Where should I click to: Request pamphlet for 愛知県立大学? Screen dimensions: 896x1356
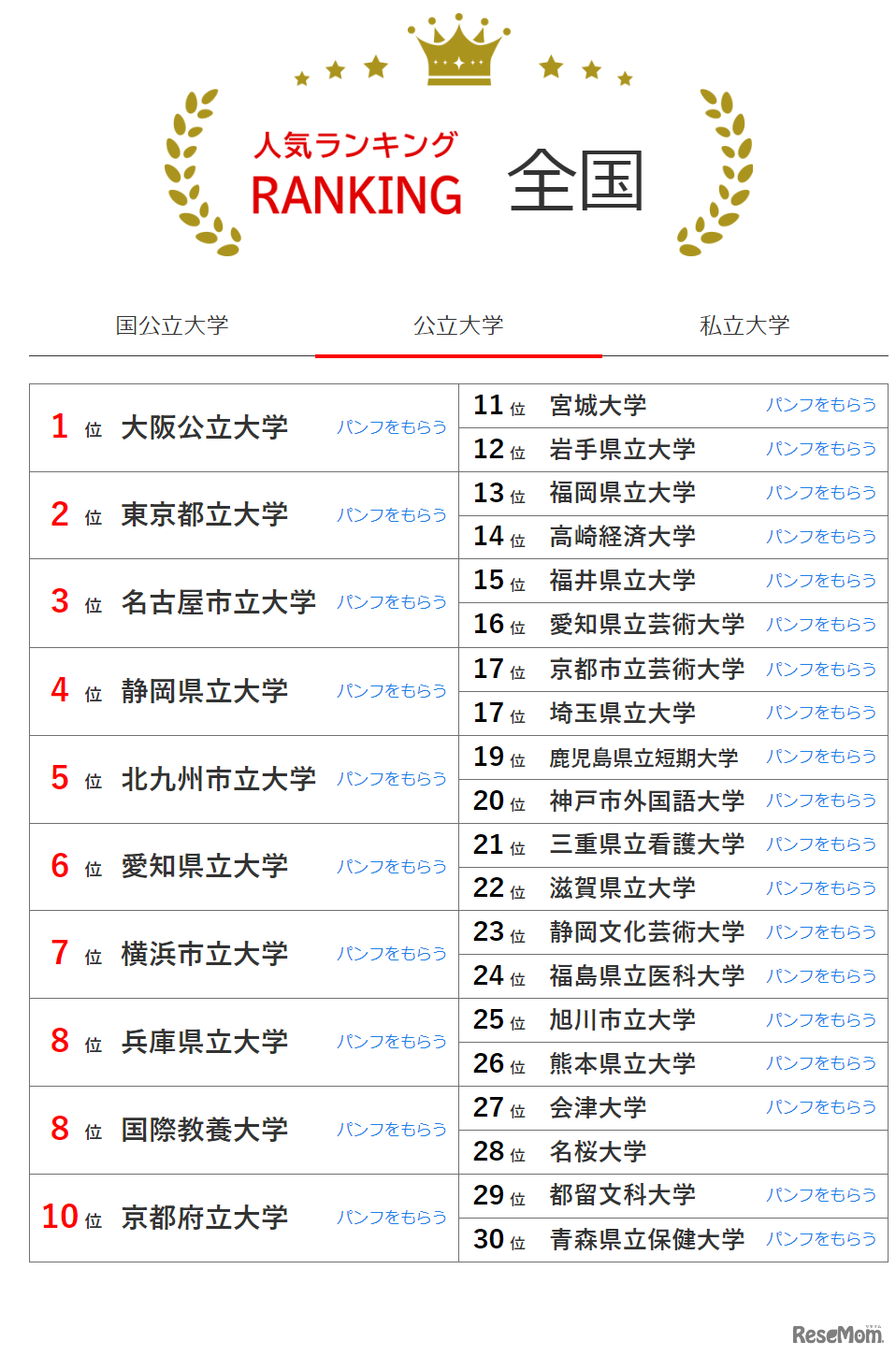(391, 867)
